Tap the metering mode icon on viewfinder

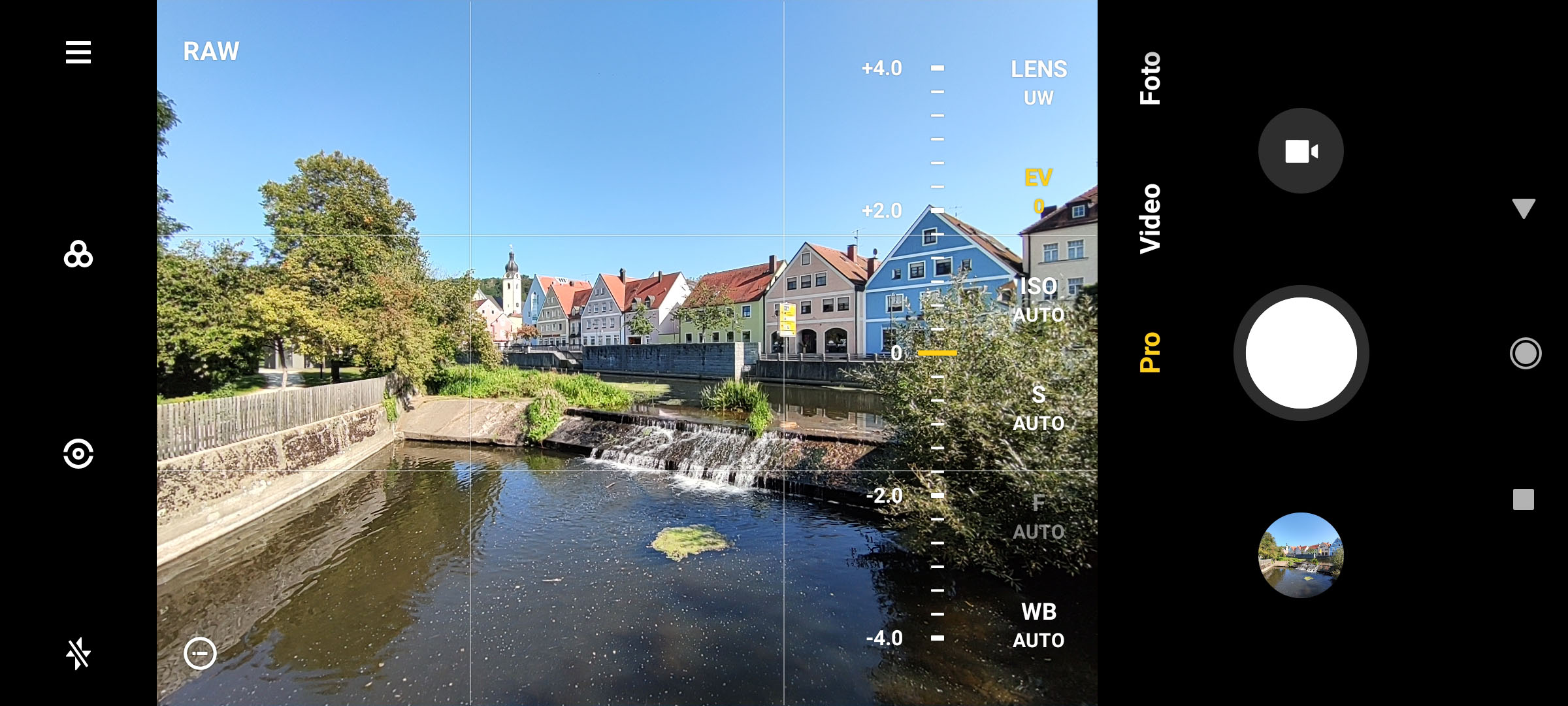click(x=200, y=653)
